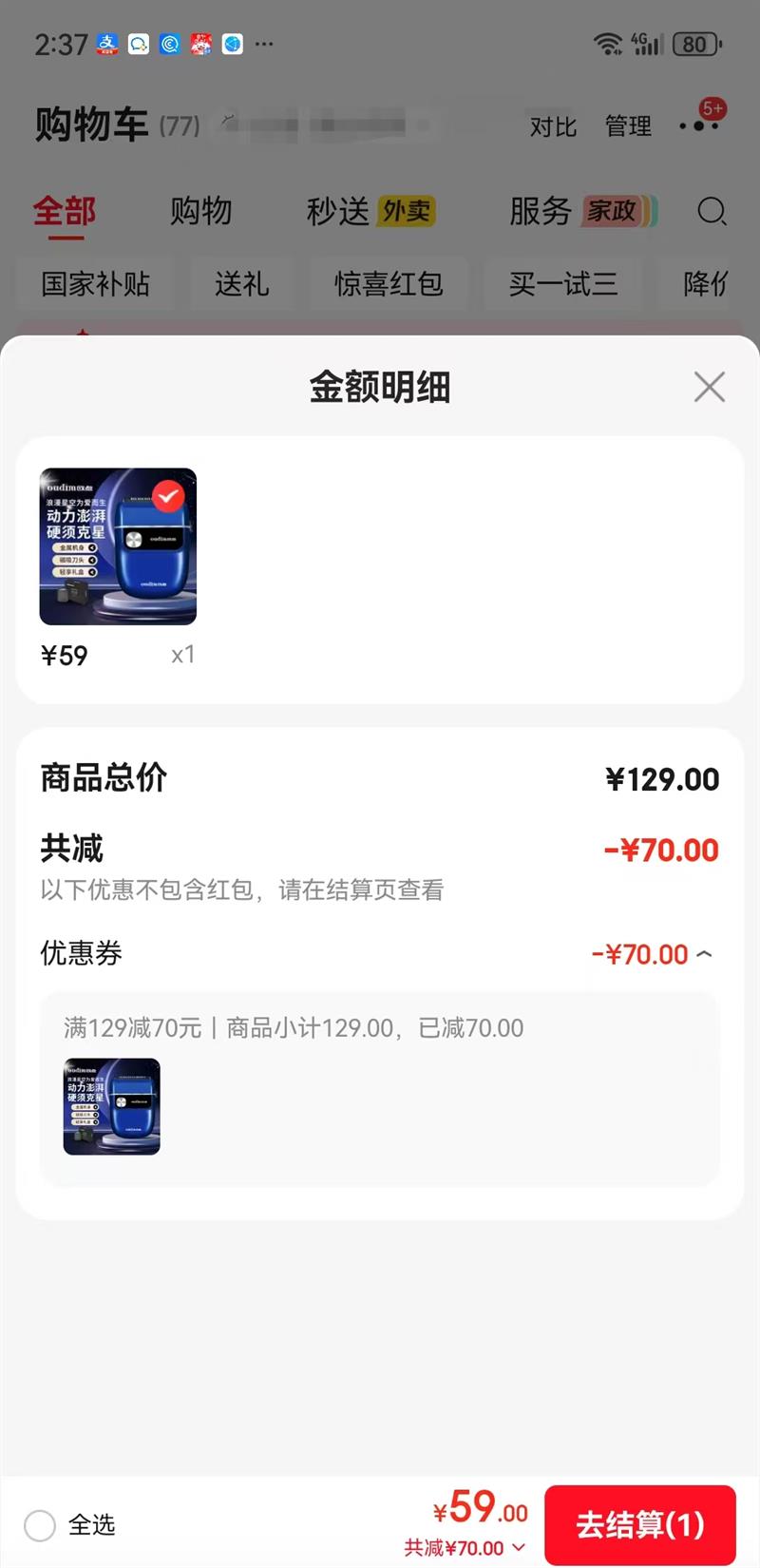Image resolution: width=760 pixels, height=1568 pixels.
Task: Select the 全部 tab
Action: click(62, 213)
